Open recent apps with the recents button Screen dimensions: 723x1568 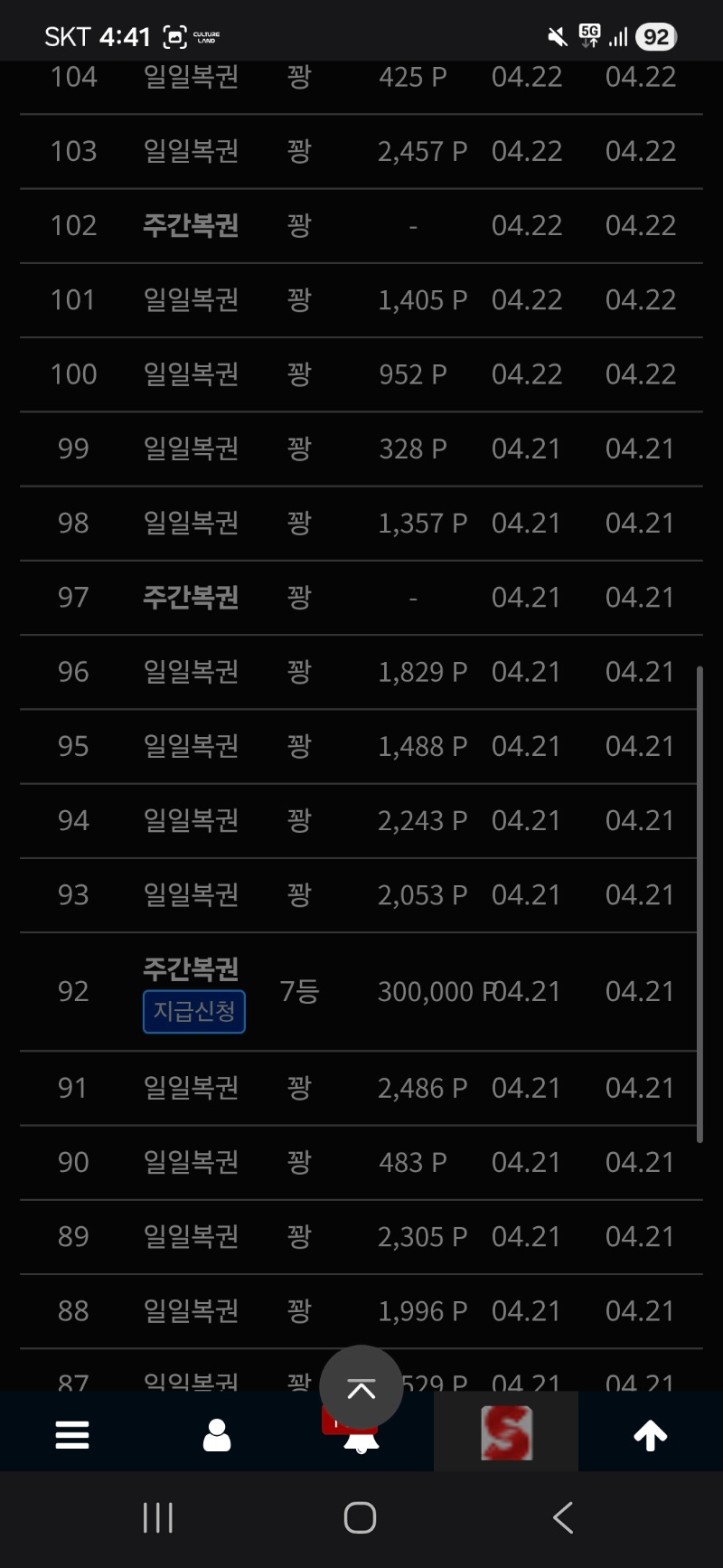click(x=157, y=1517)
